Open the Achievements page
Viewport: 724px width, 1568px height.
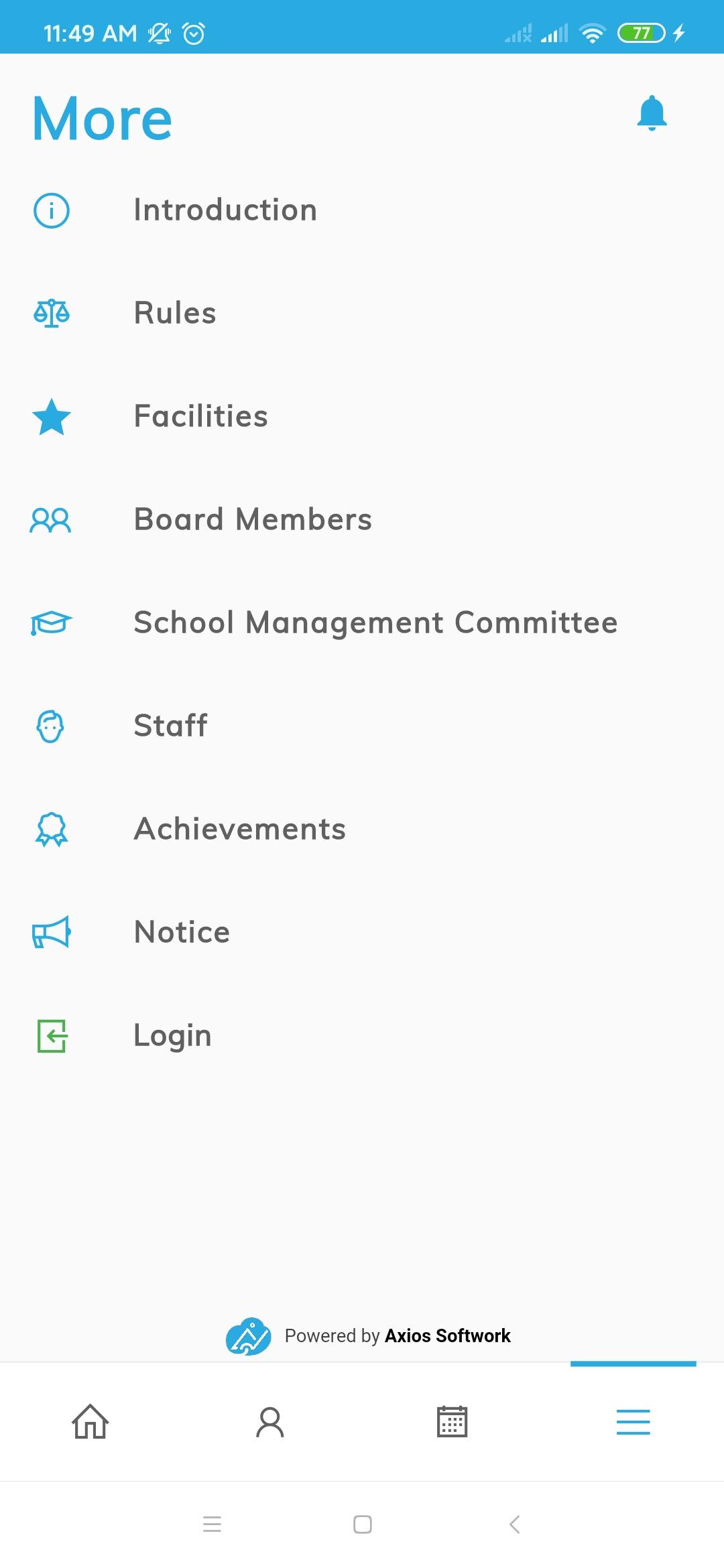362,830
